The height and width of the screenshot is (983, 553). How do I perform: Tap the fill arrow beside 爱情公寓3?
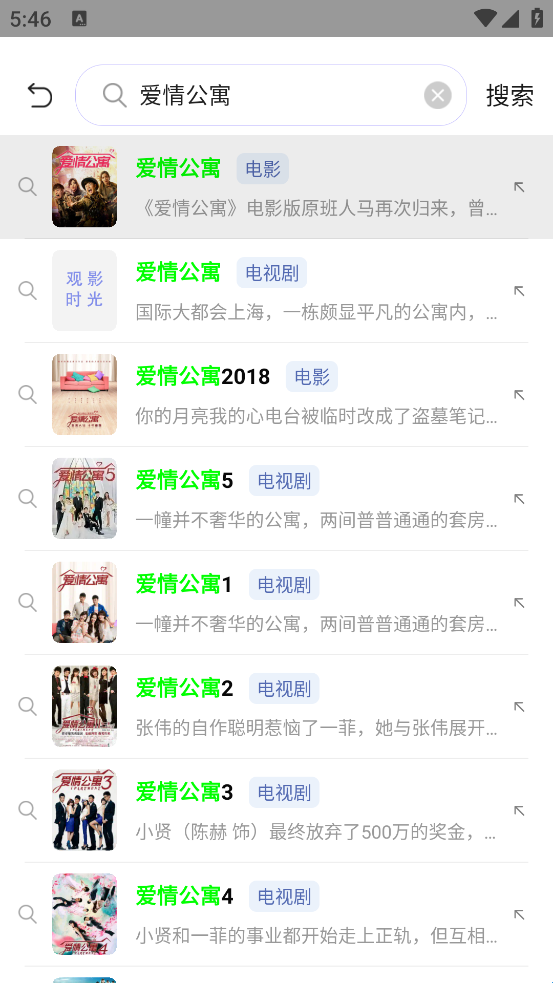click(x=519, y=811)
